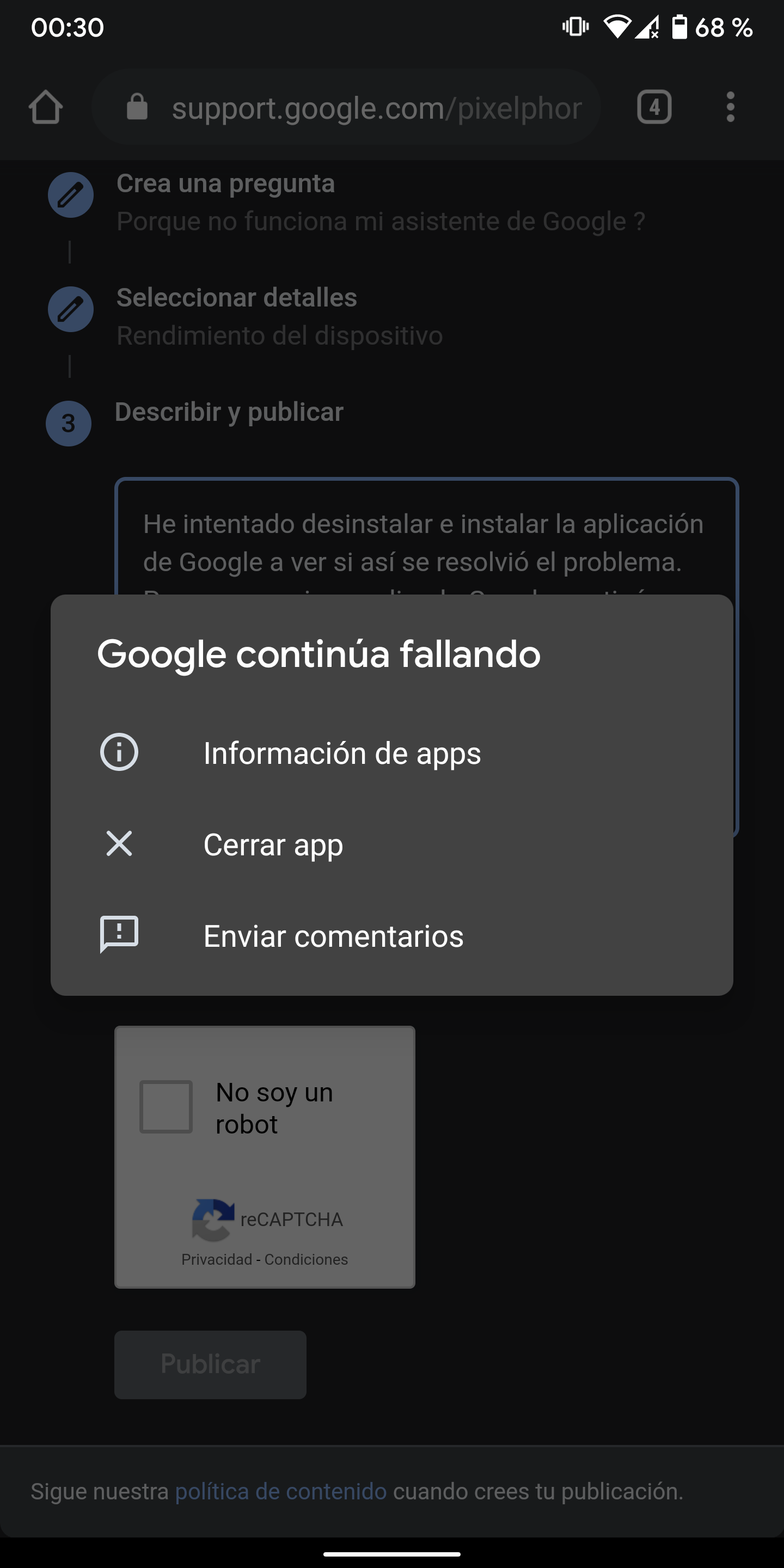Open Información de apps

(341, 753)
